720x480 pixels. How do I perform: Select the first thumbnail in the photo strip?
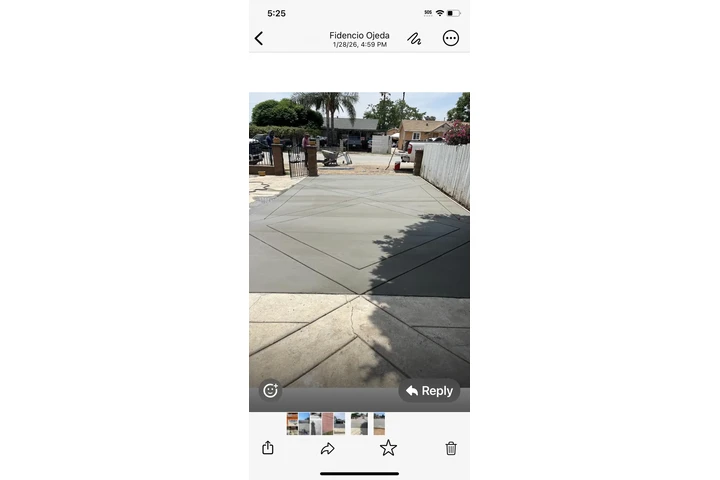pyautogui.click(x=292, y=424)
